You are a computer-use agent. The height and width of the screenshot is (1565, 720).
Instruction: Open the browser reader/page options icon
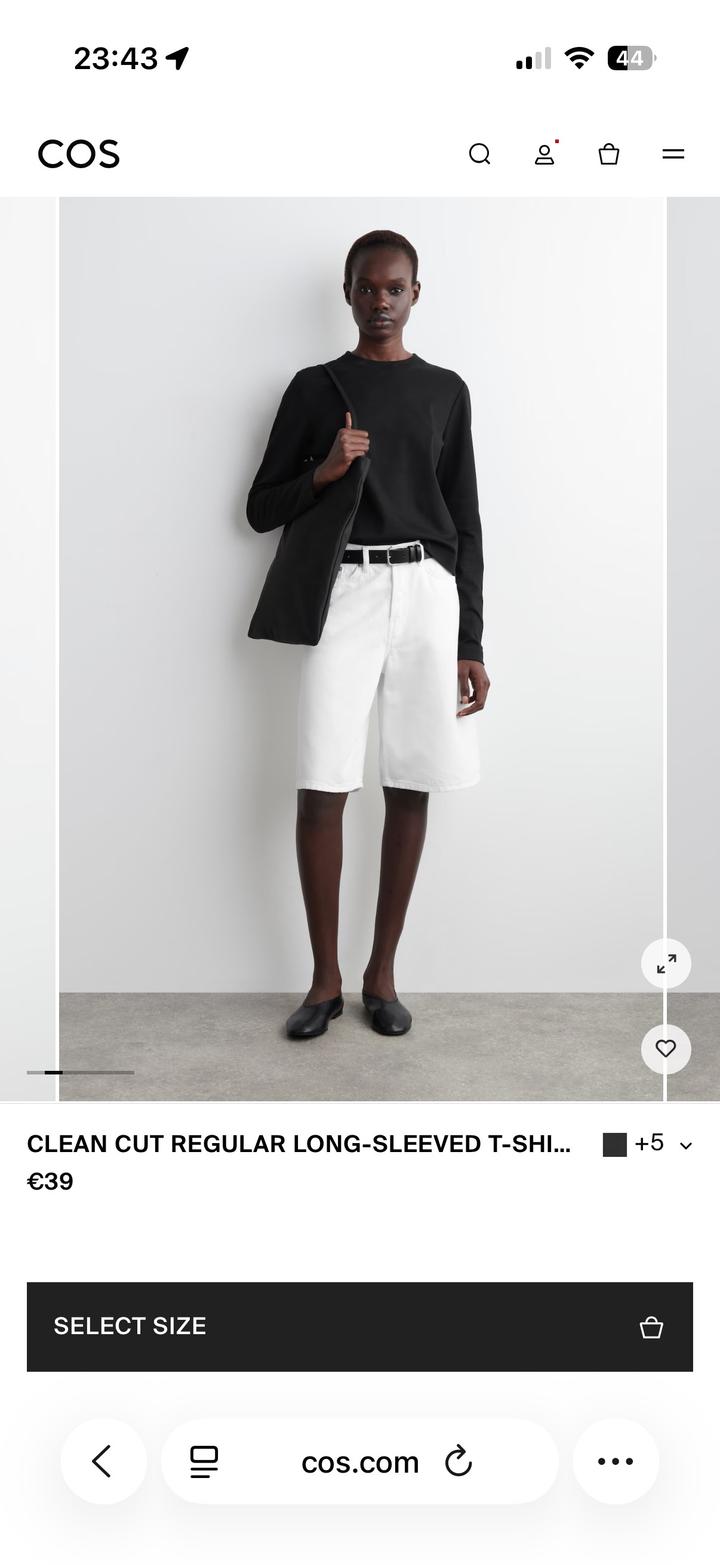[204, 1461]
